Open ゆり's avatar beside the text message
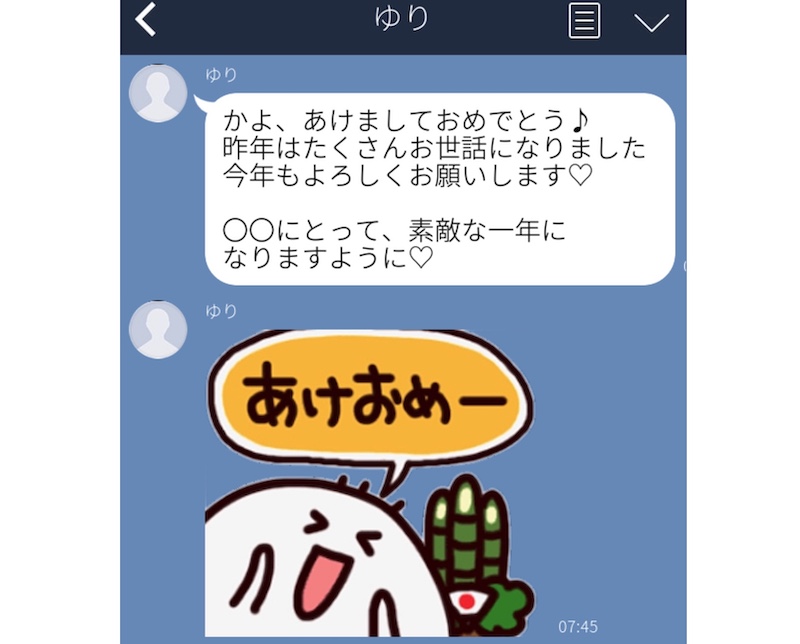800x644 pixels. tap(158, 93)
